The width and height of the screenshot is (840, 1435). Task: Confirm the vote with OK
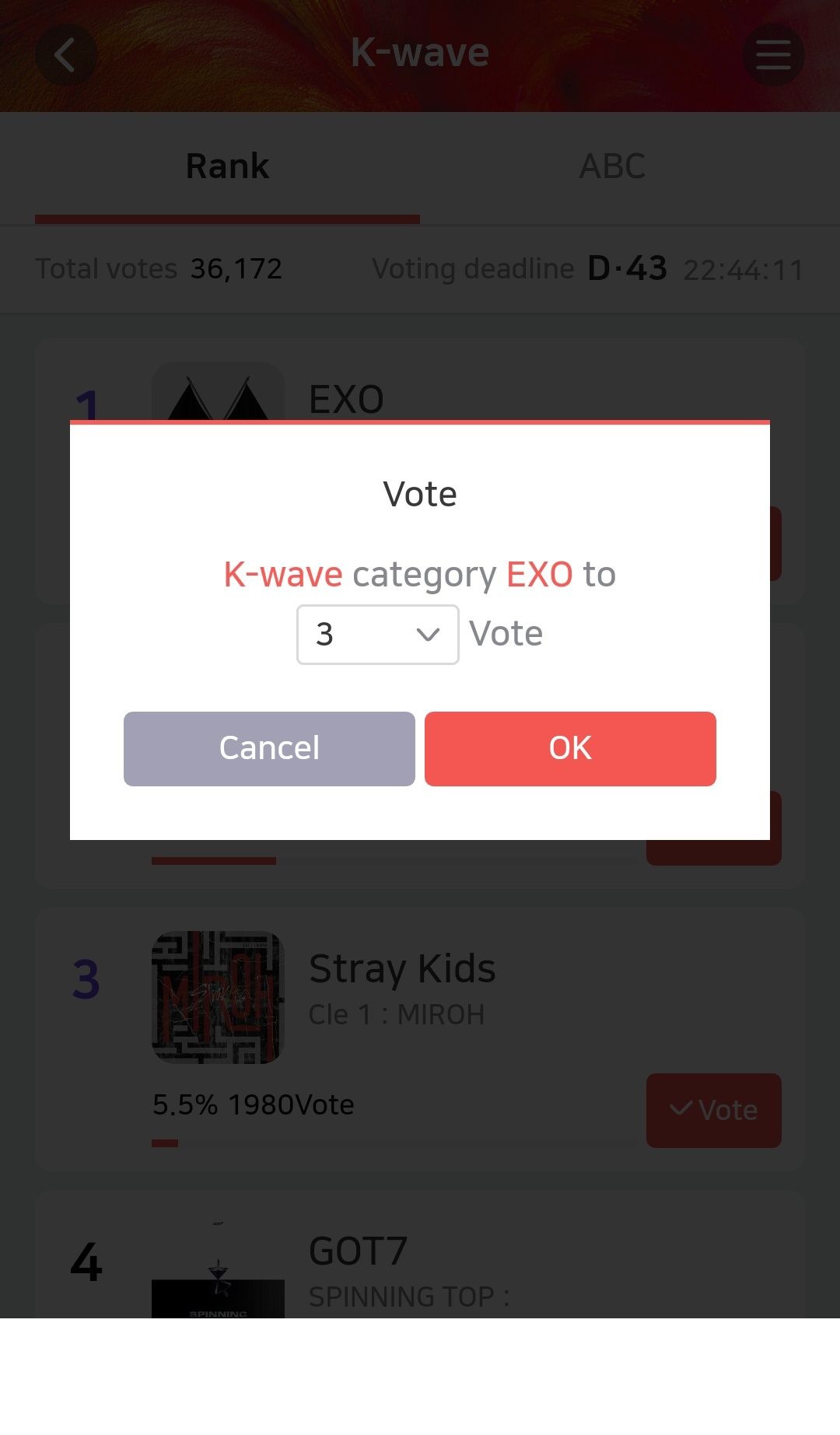pos(570,748)
